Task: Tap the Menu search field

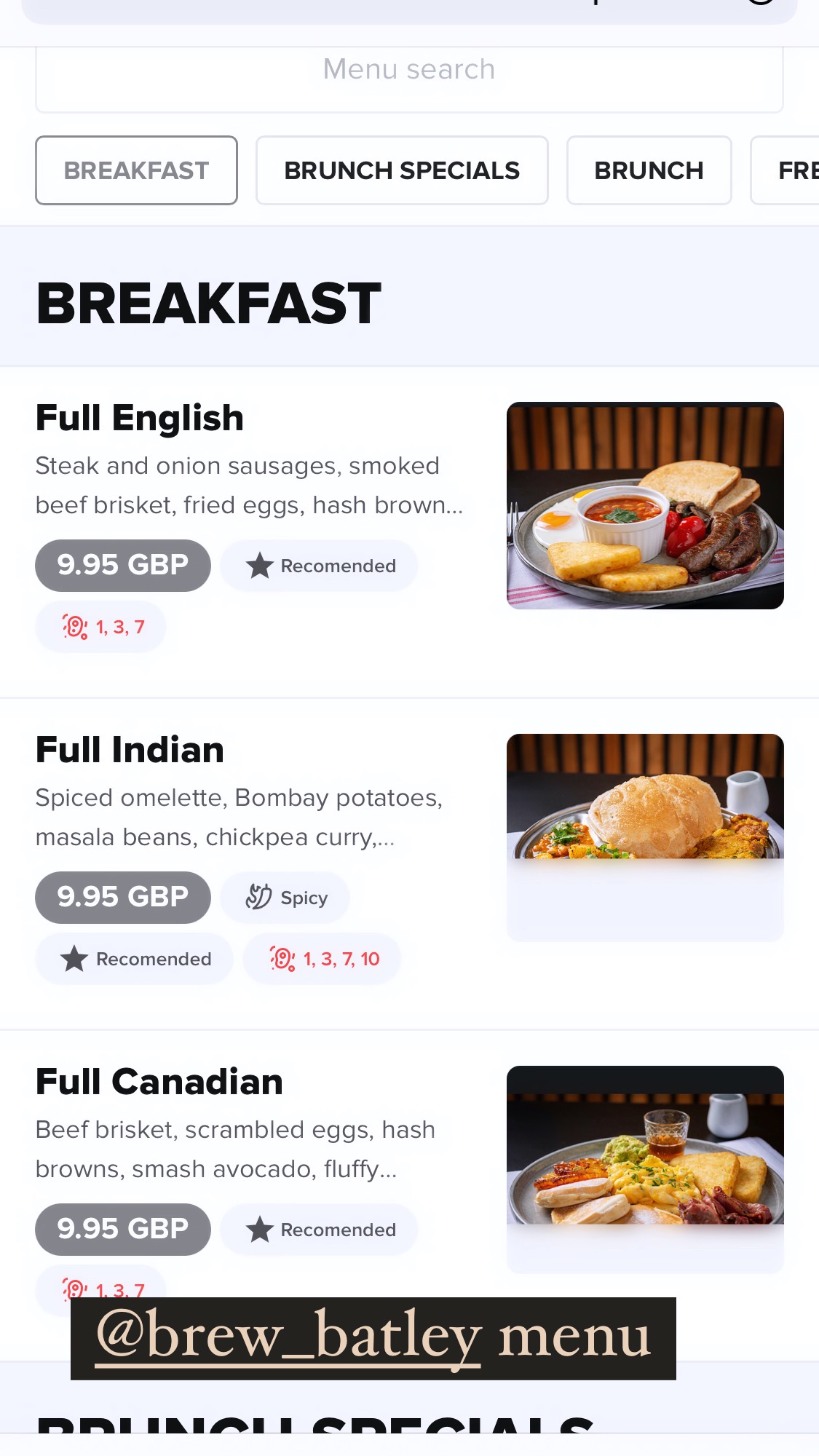Action: [x=408, y=71]
